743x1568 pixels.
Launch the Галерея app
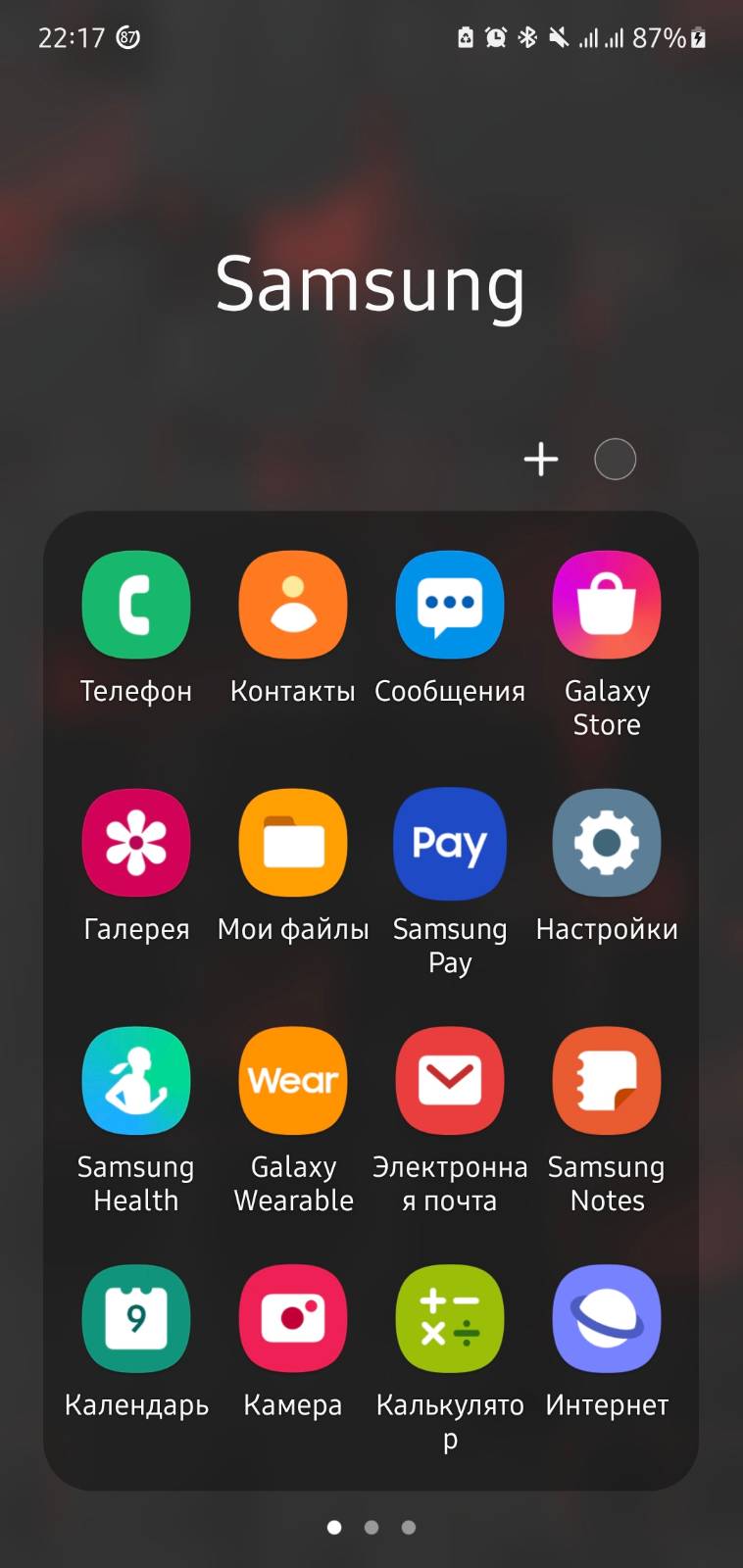click(x=136, y=843)
